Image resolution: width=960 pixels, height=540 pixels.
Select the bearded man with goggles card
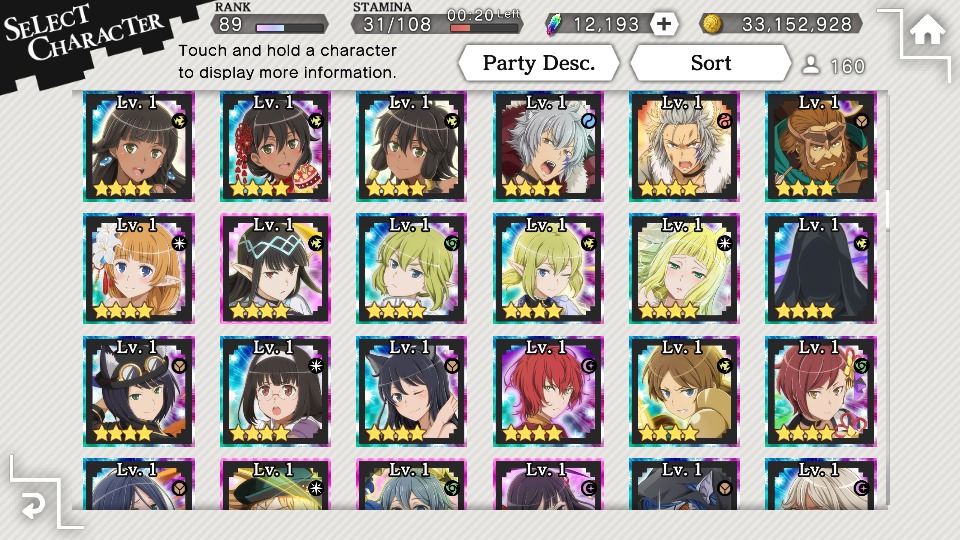point(820,146)
